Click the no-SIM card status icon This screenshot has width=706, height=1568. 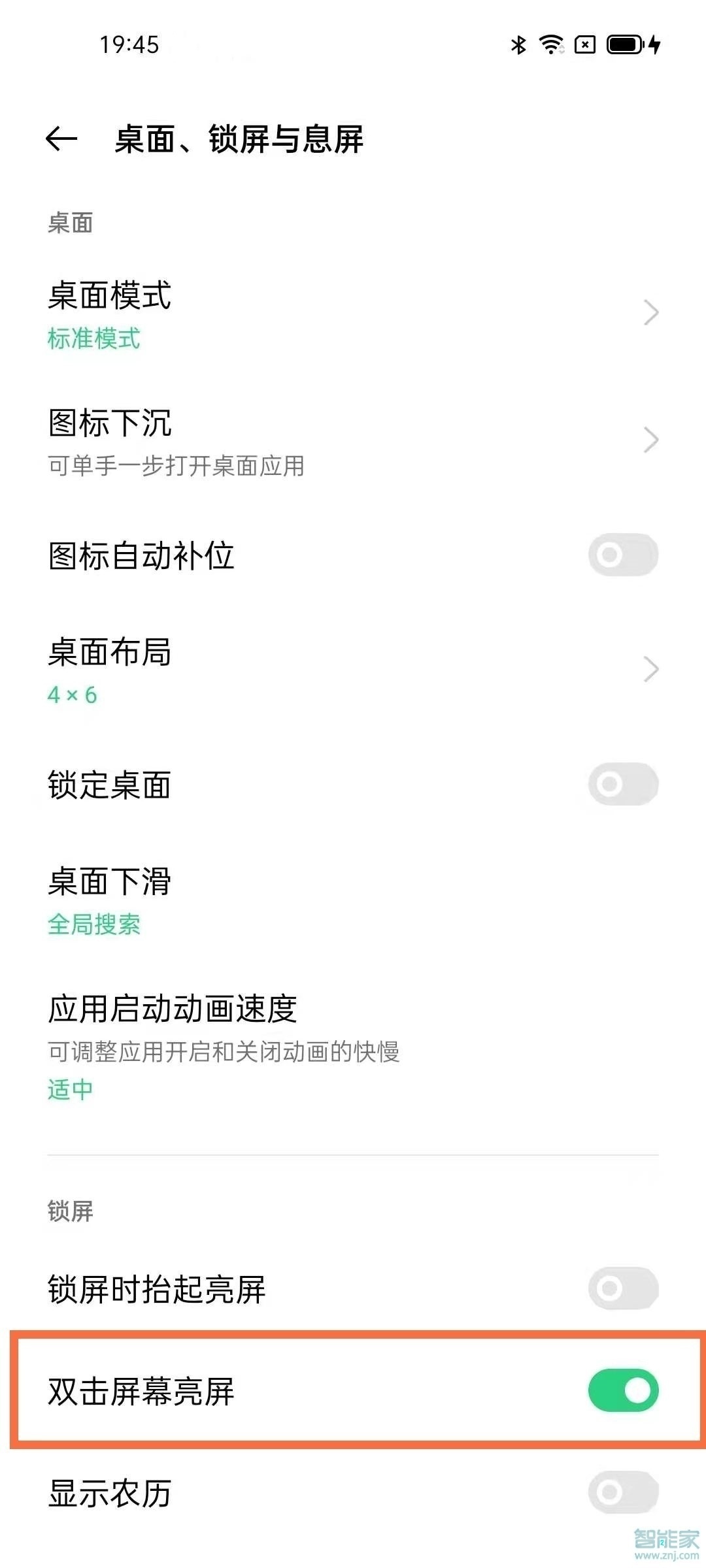click(586, 44)
